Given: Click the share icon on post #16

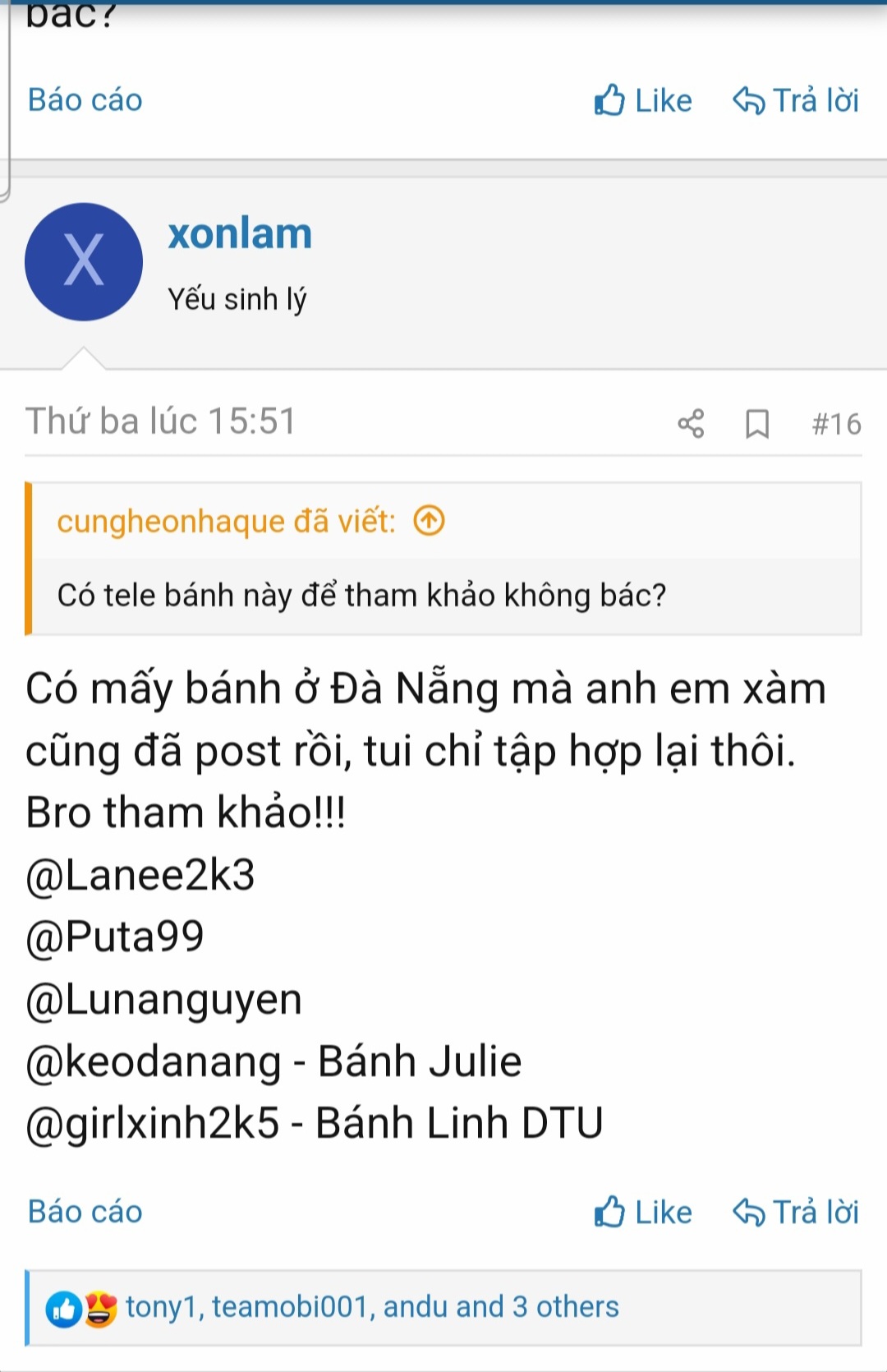Looking at the screenshot, I should (x=691, y=424).
